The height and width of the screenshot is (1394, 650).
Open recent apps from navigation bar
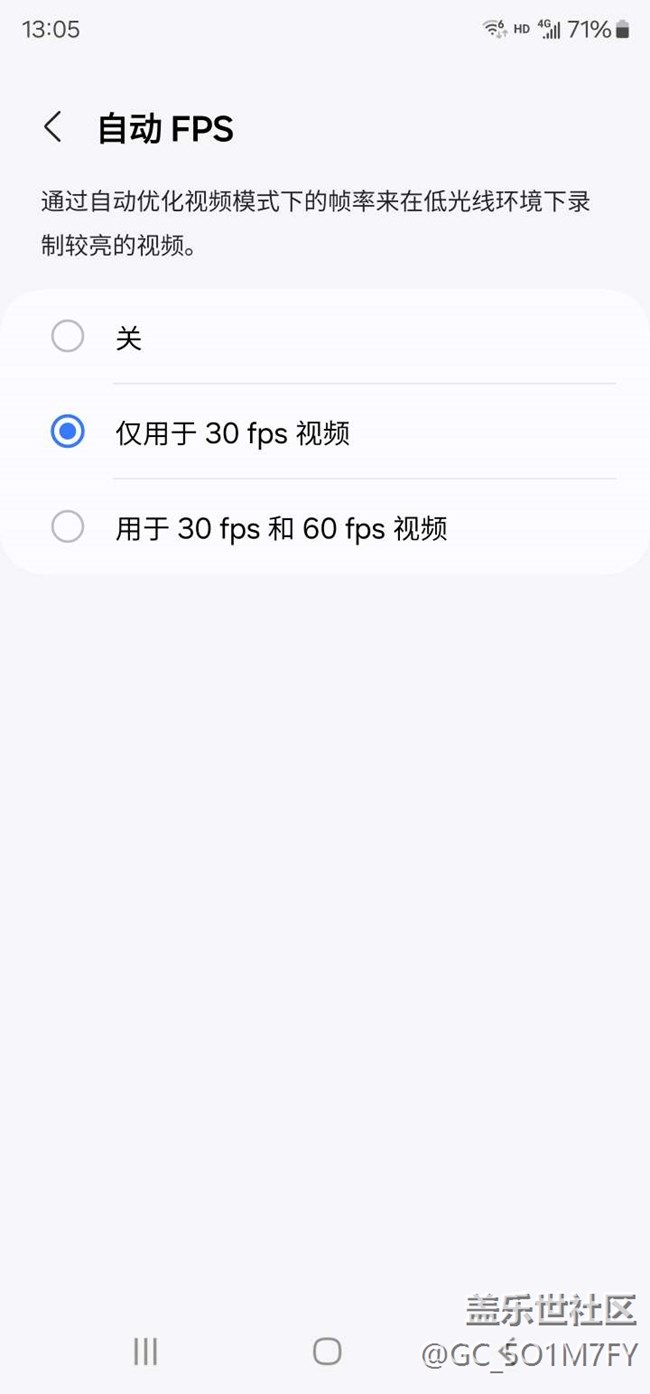coord(146,1352)
